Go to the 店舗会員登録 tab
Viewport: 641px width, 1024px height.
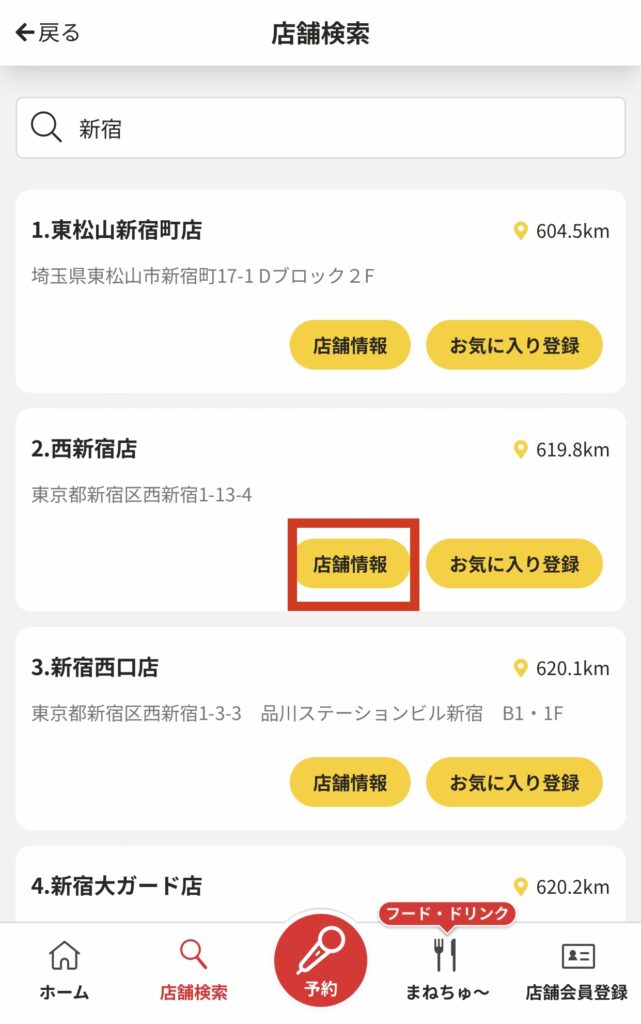pos(577,970)
